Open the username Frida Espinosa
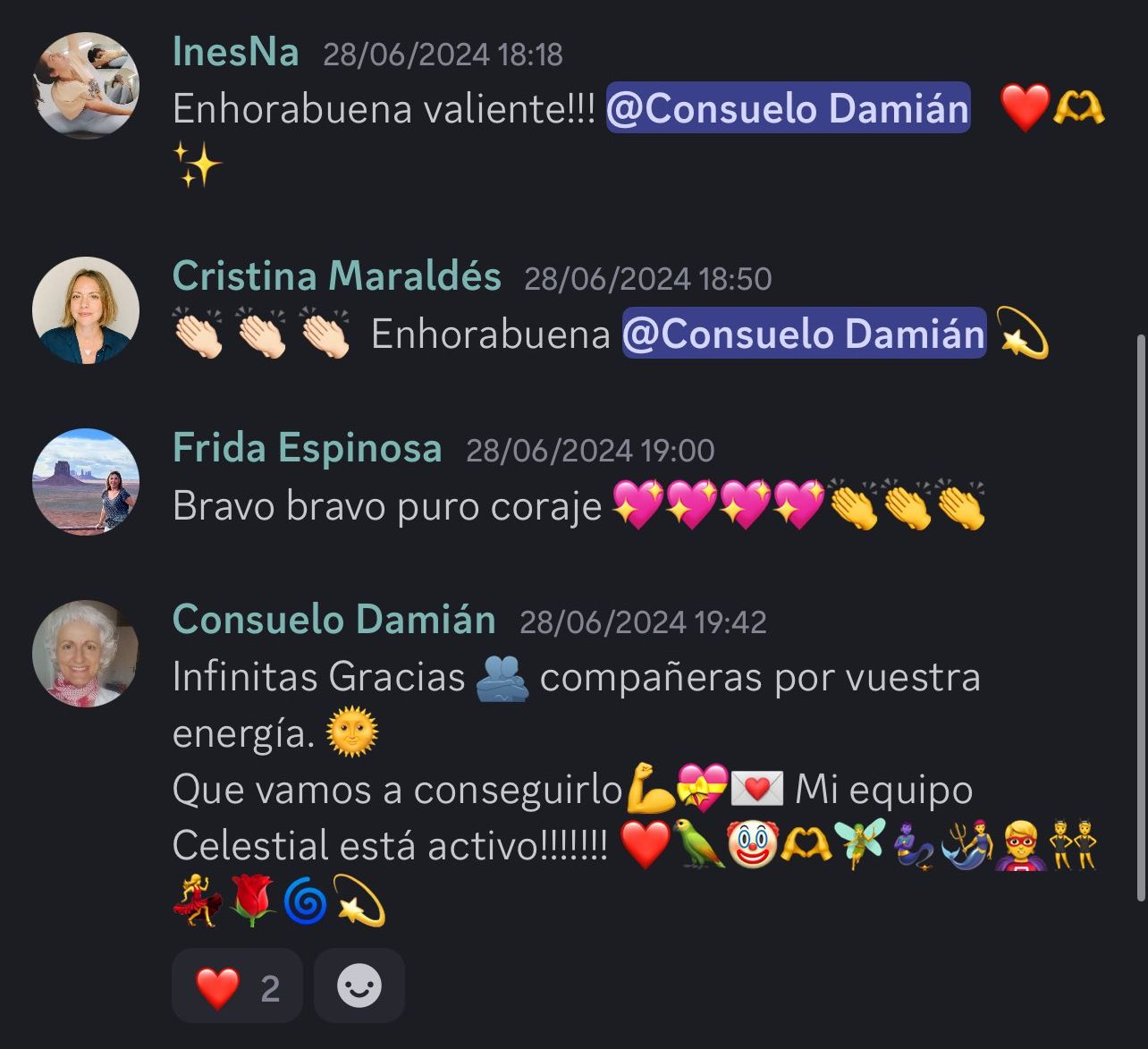The height and width of the screenshot is (1049, 1148). point(307,448)
